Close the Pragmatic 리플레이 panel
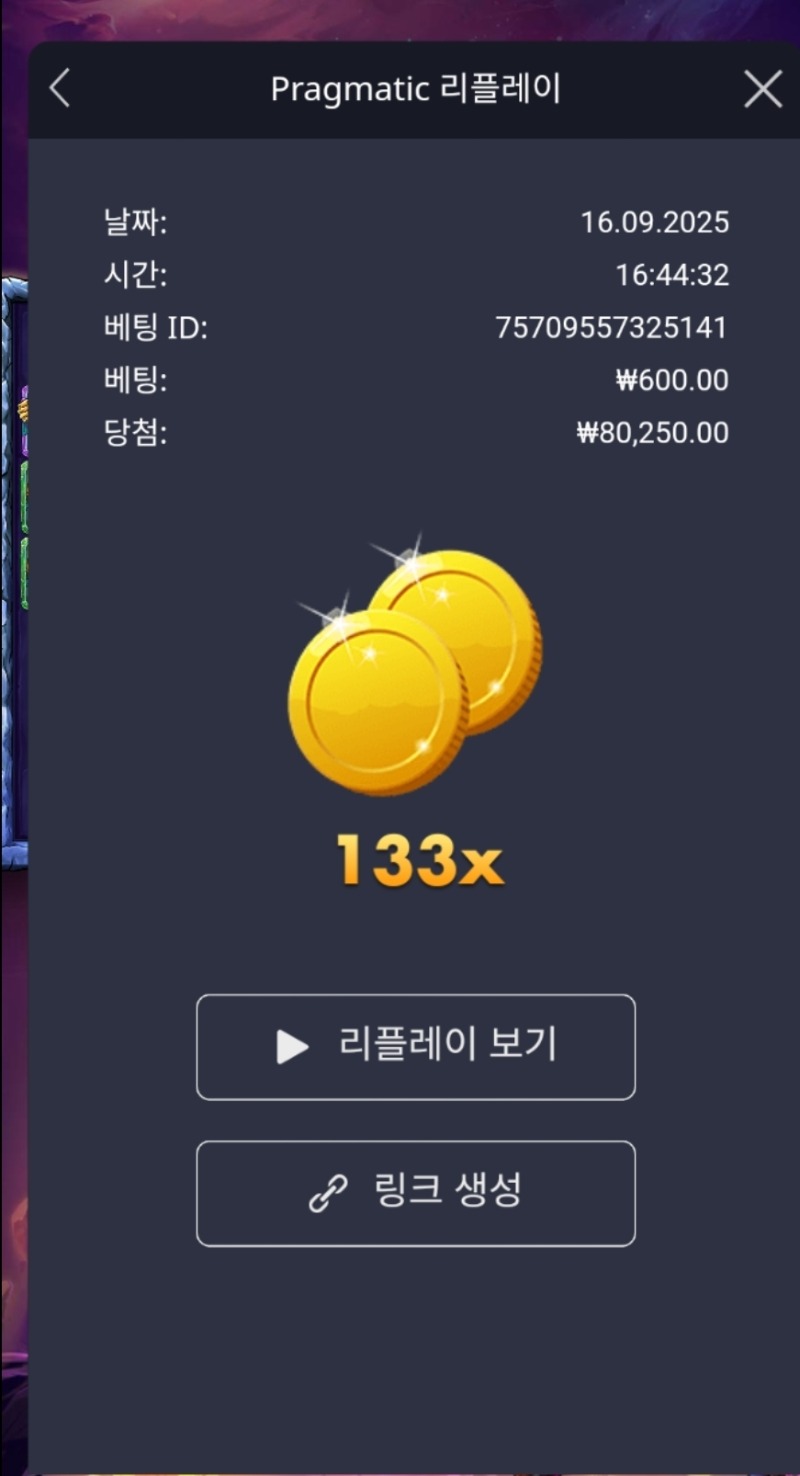Screen dimensions: 800x1476 tap(763, 90)
